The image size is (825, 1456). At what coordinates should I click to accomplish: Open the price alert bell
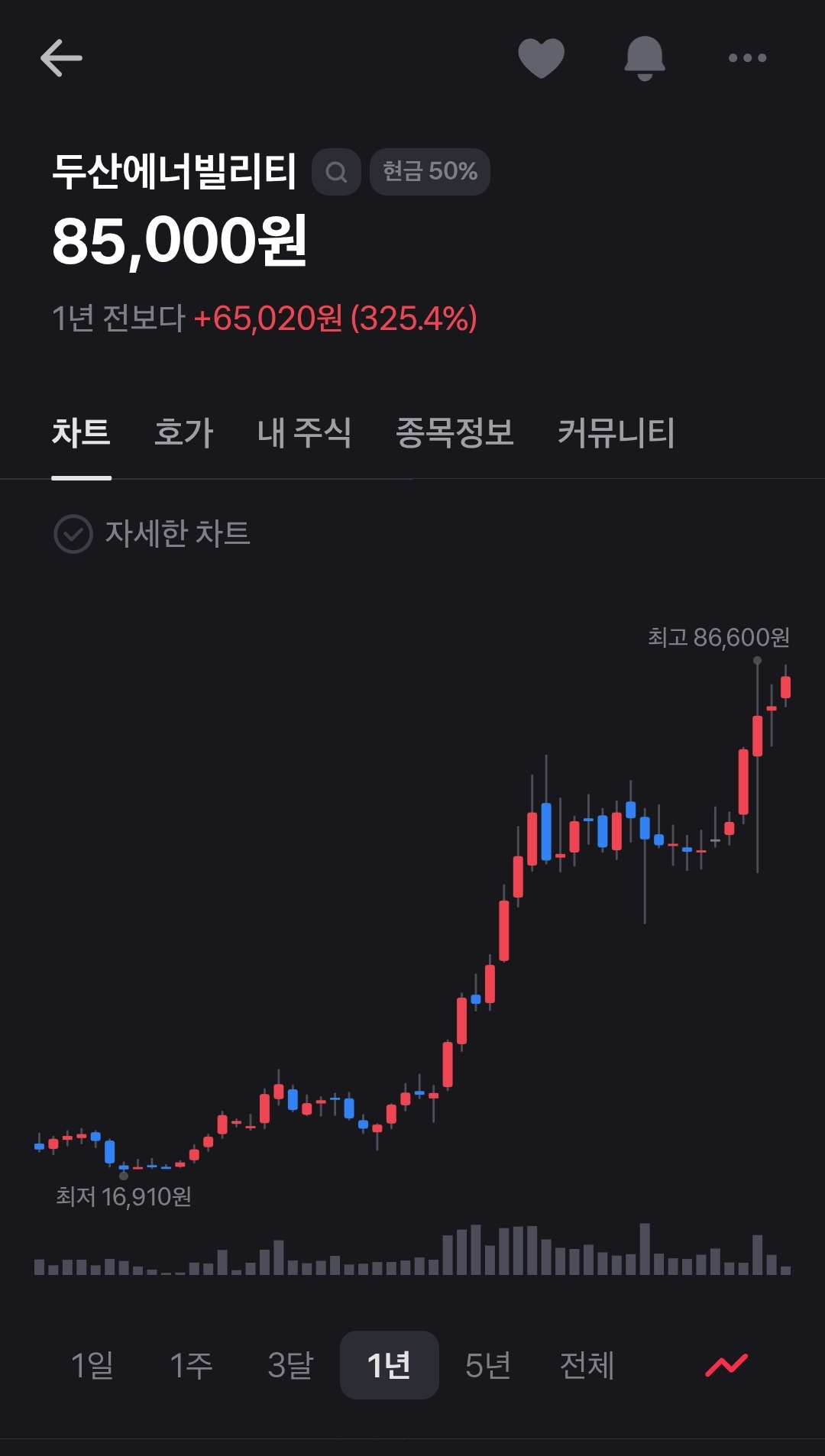(x=645, y=58)
